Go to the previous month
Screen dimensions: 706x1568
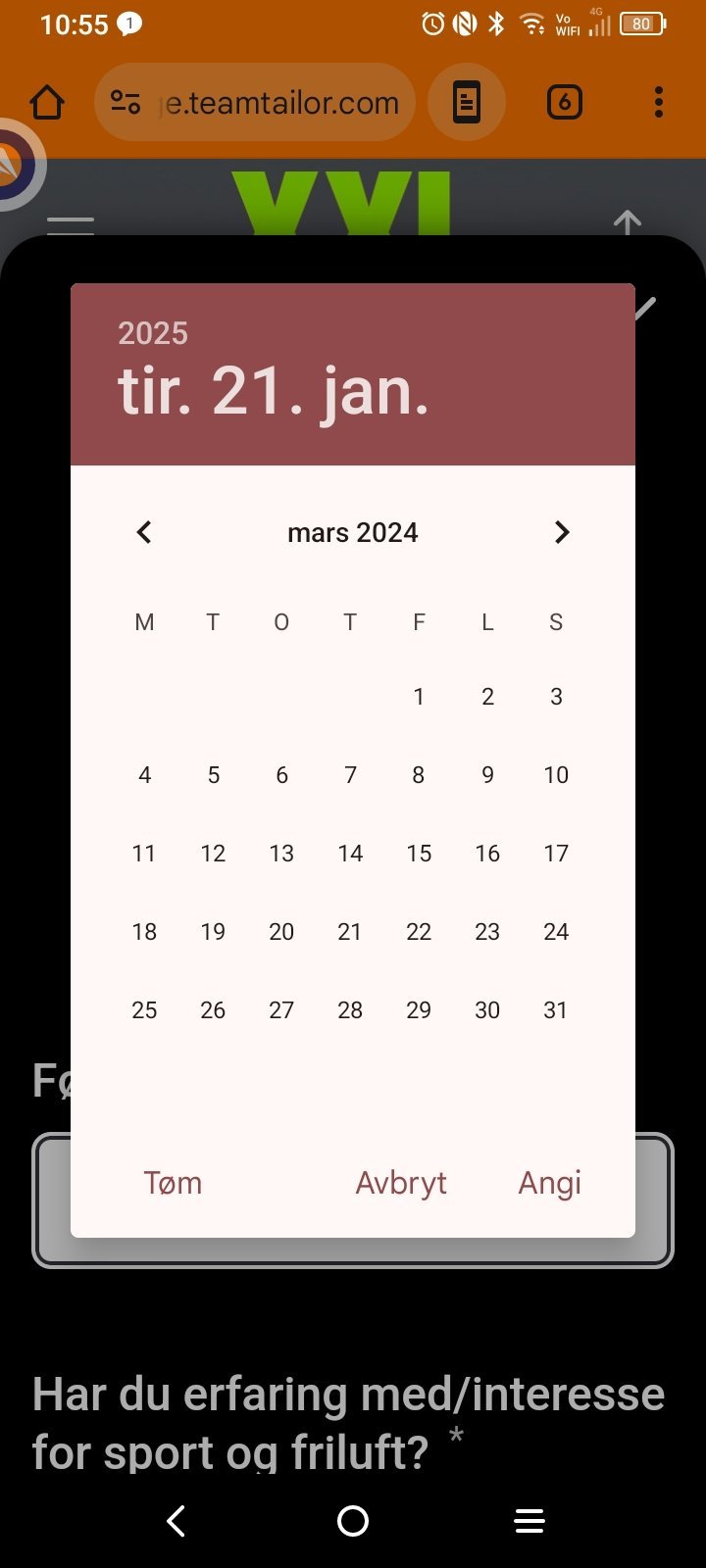click(x=144, y=532)
